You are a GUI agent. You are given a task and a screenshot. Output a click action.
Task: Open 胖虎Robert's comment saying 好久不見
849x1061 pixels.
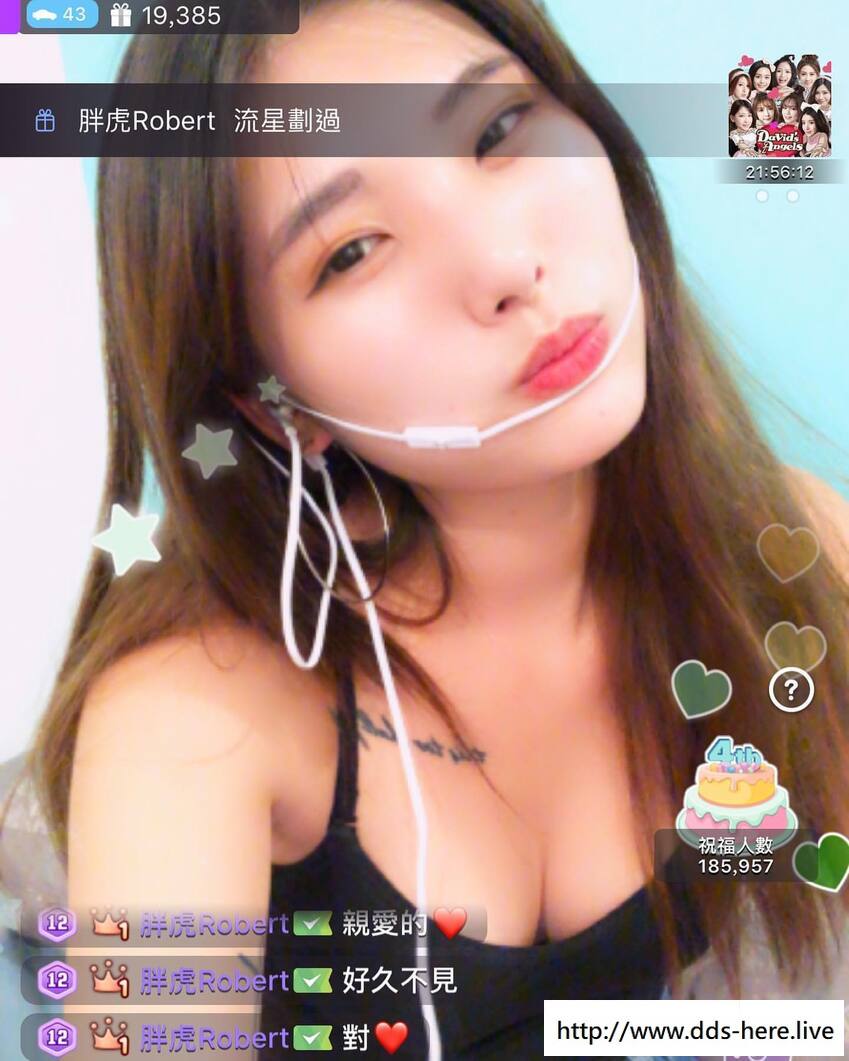(x=250, y=980)
